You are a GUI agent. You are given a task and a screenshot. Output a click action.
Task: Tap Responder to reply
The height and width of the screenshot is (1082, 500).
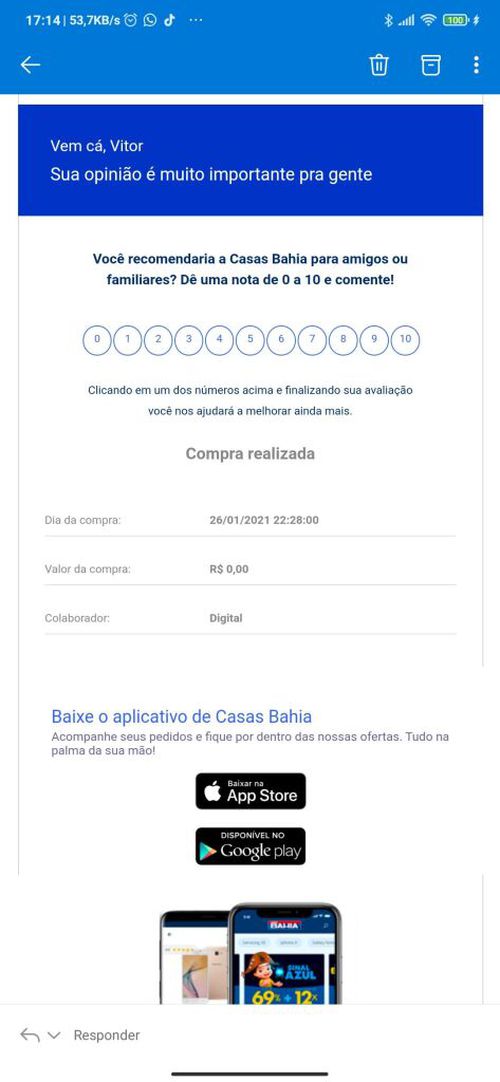107,1035
